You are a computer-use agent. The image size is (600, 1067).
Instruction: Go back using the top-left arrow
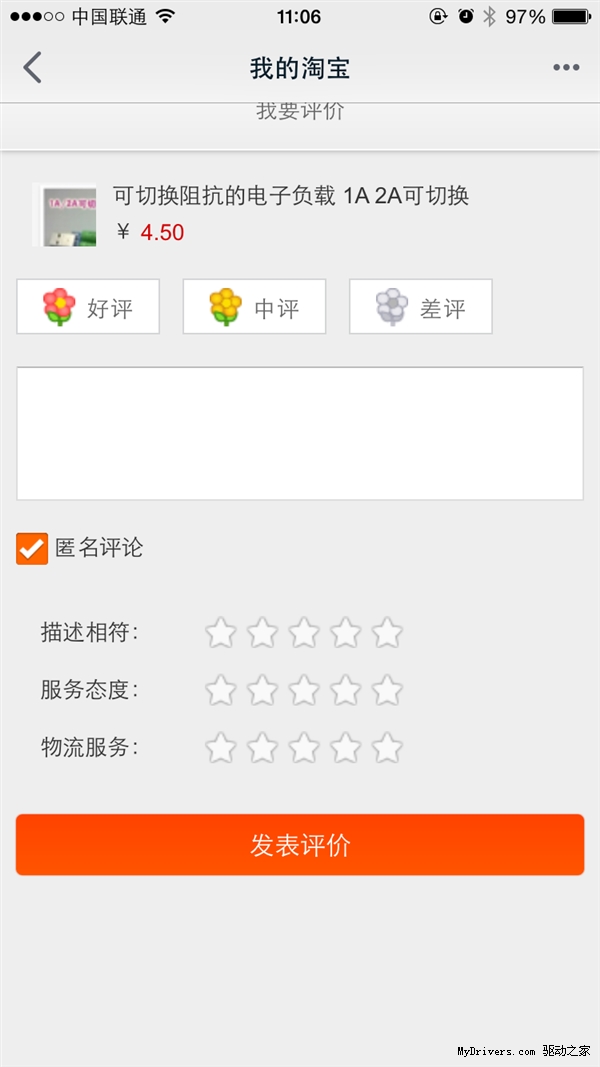(x=33, y=68)
